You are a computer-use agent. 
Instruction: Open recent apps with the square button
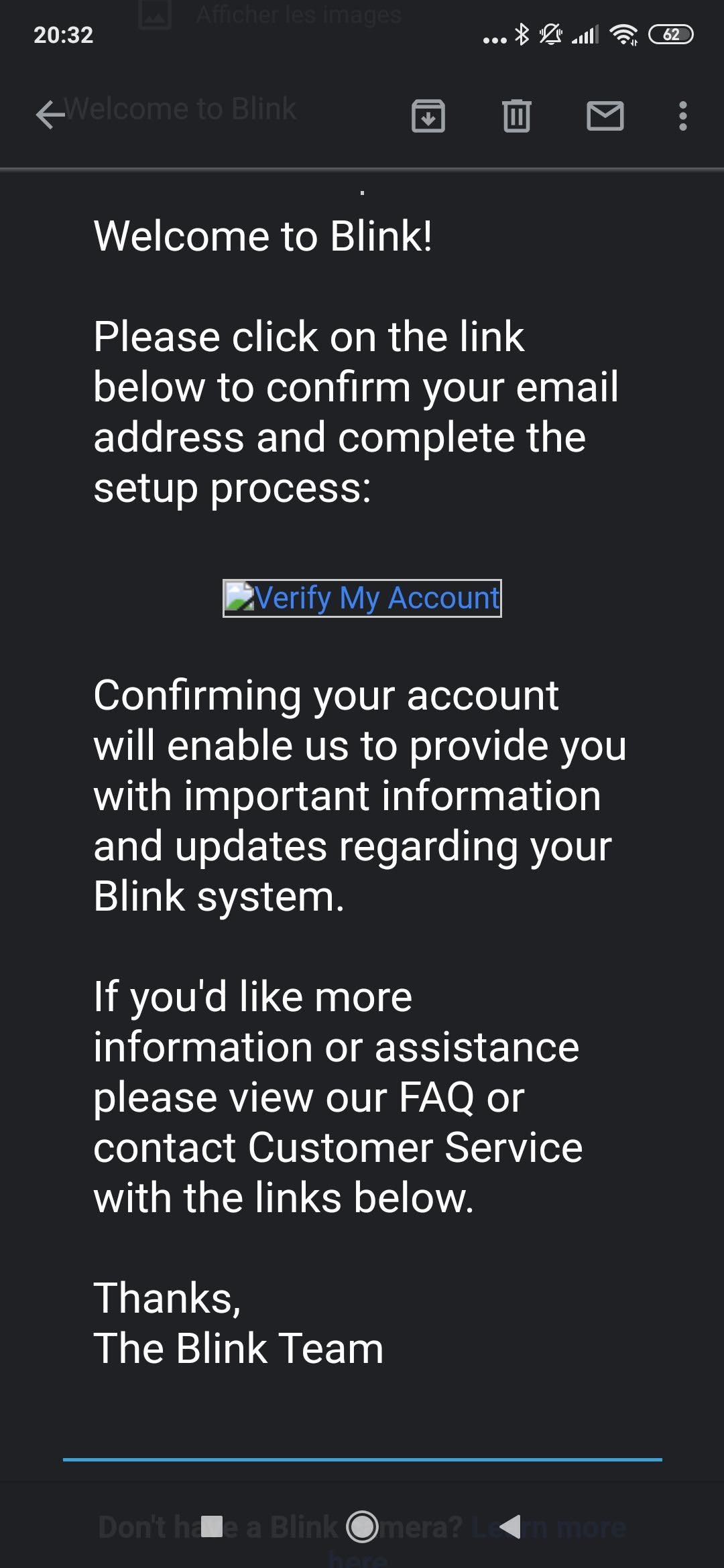(212, 1526)
